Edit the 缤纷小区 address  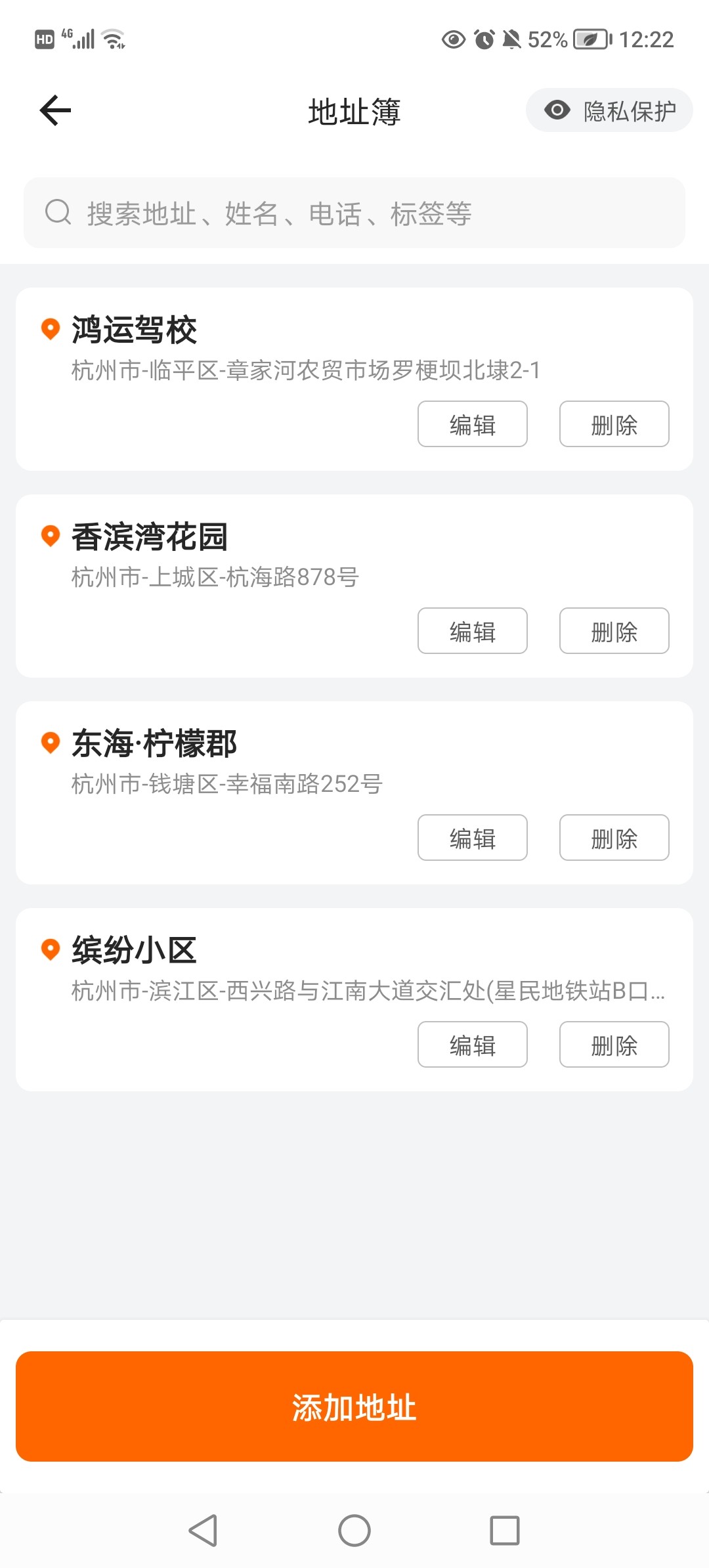473,1045
